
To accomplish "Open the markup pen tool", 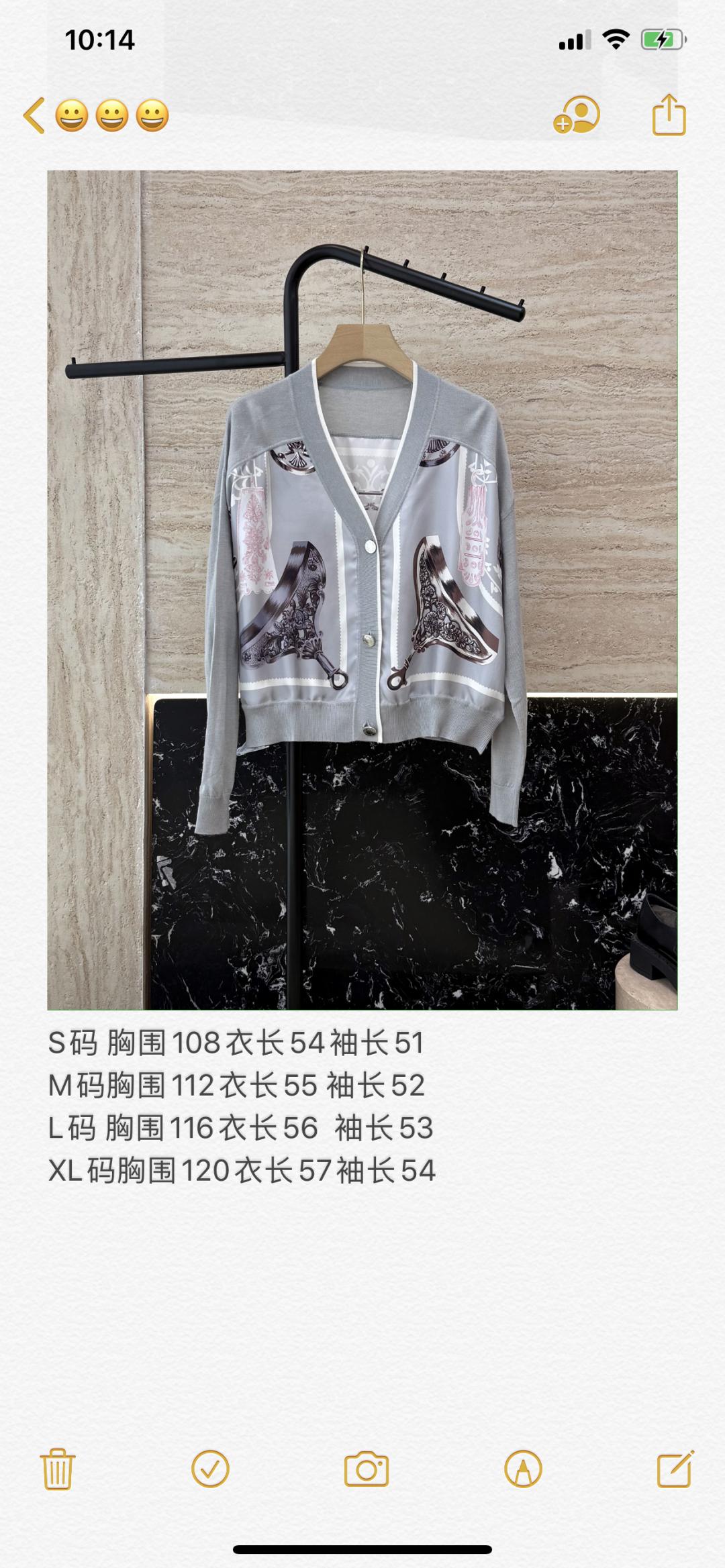I will (x=523, y=1469).
